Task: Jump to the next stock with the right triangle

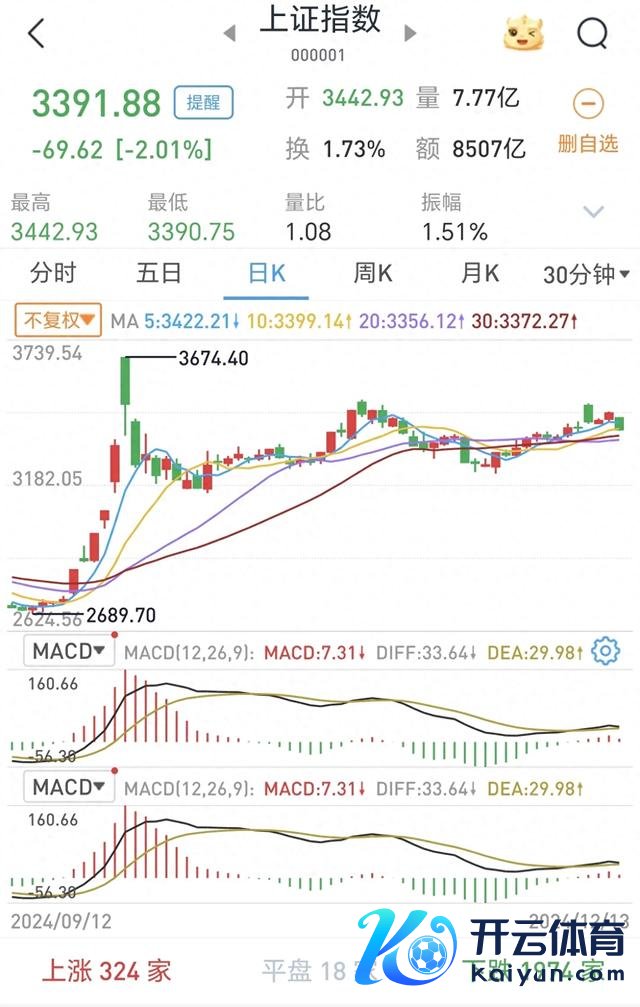Action: click(x=409, y=34)
